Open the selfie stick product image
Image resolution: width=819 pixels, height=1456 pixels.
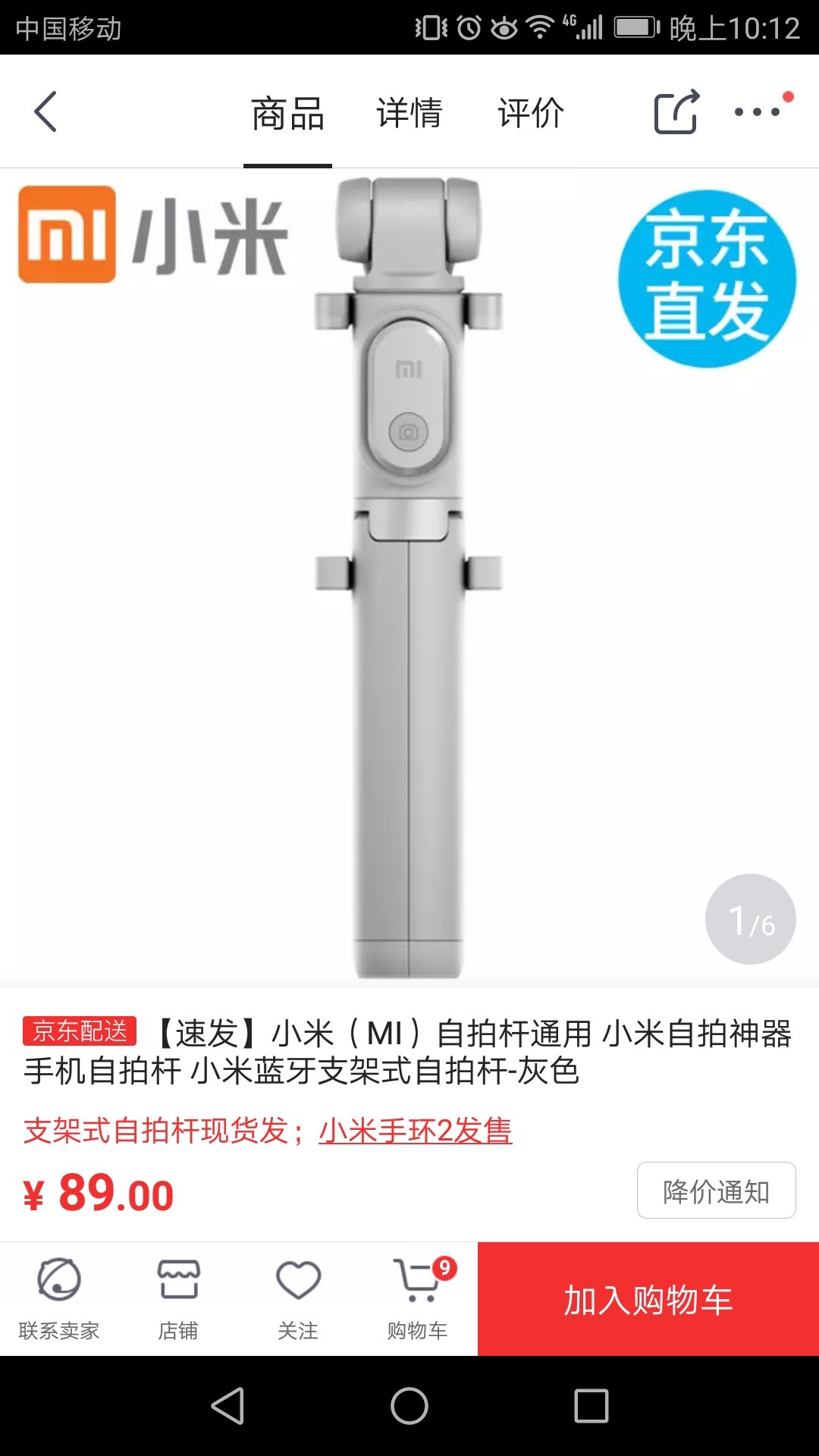[x=409, y=576]
